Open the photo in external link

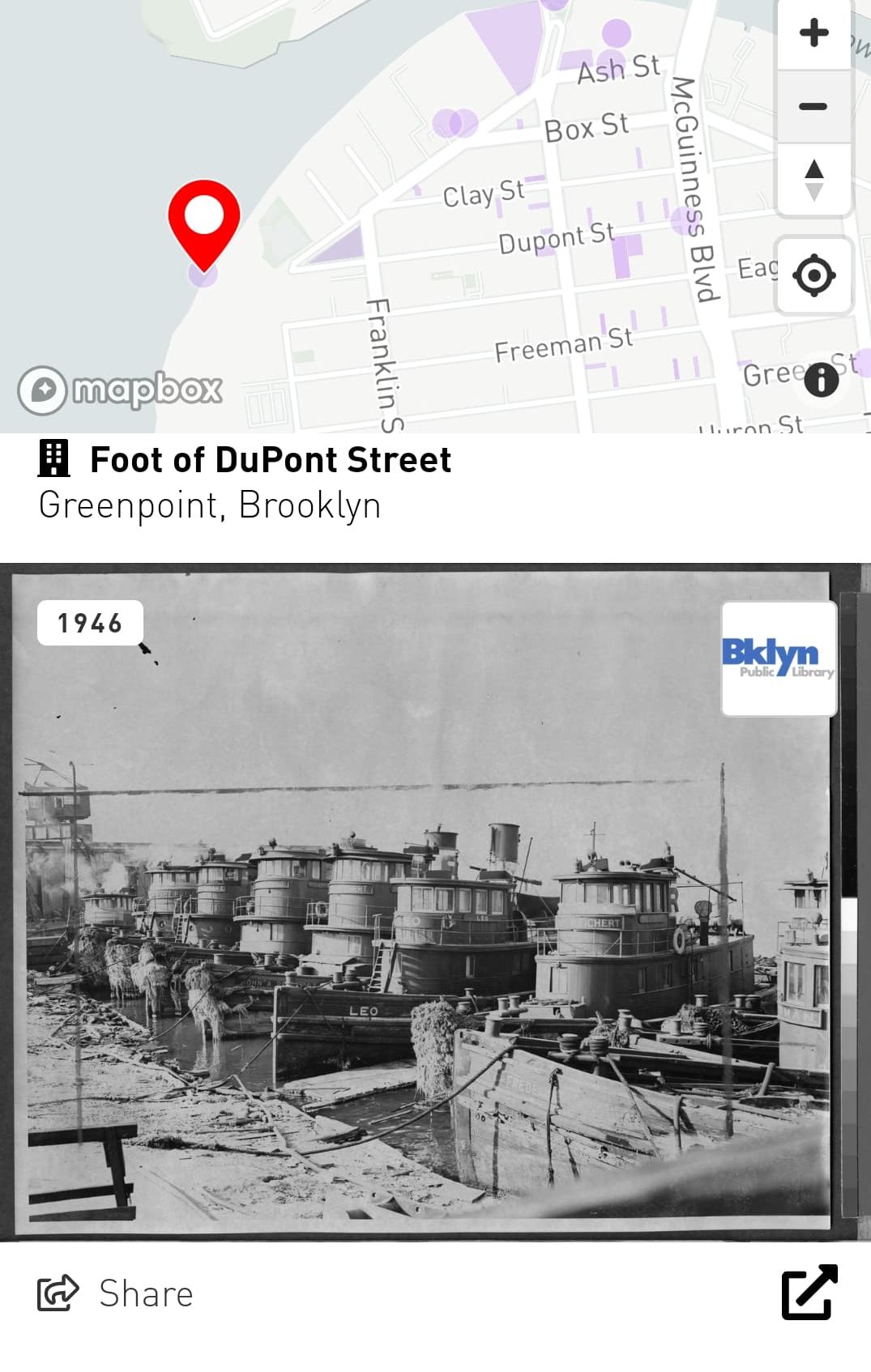coord(809,1292)
